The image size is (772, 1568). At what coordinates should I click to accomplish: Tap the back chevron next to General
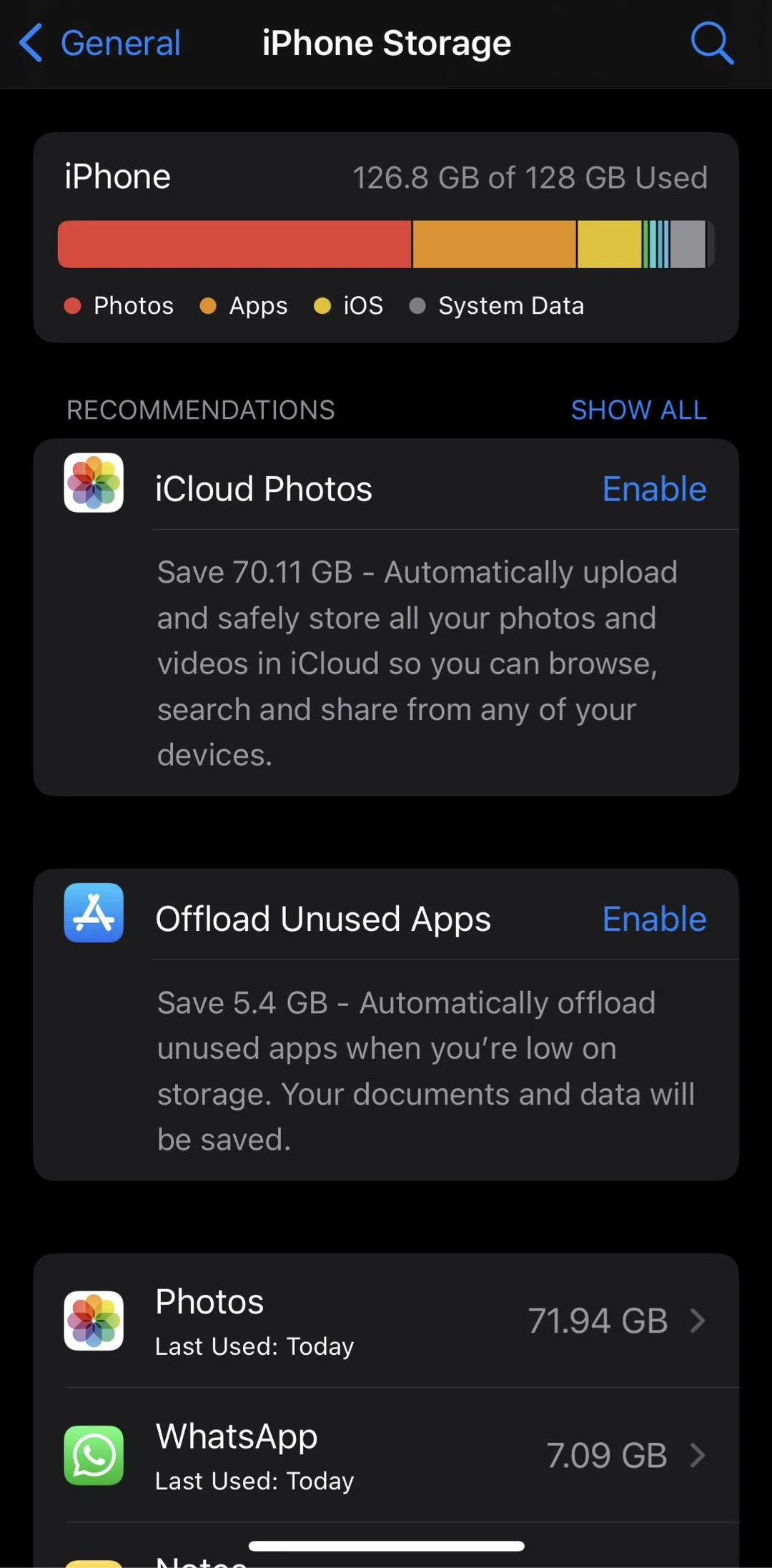[x=30, y=42]
